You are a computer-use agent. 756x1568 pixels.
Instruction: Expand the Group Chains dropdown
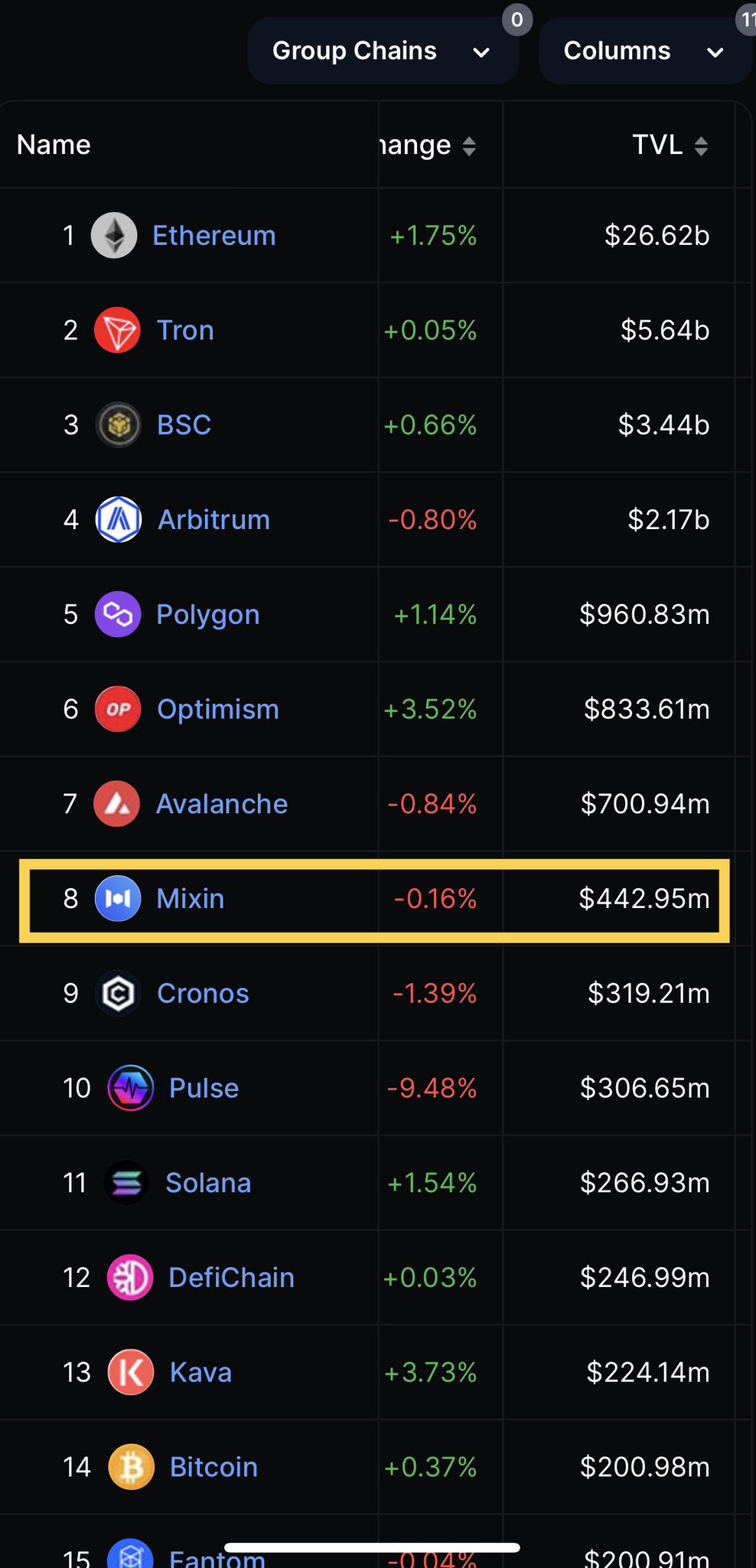383,51
